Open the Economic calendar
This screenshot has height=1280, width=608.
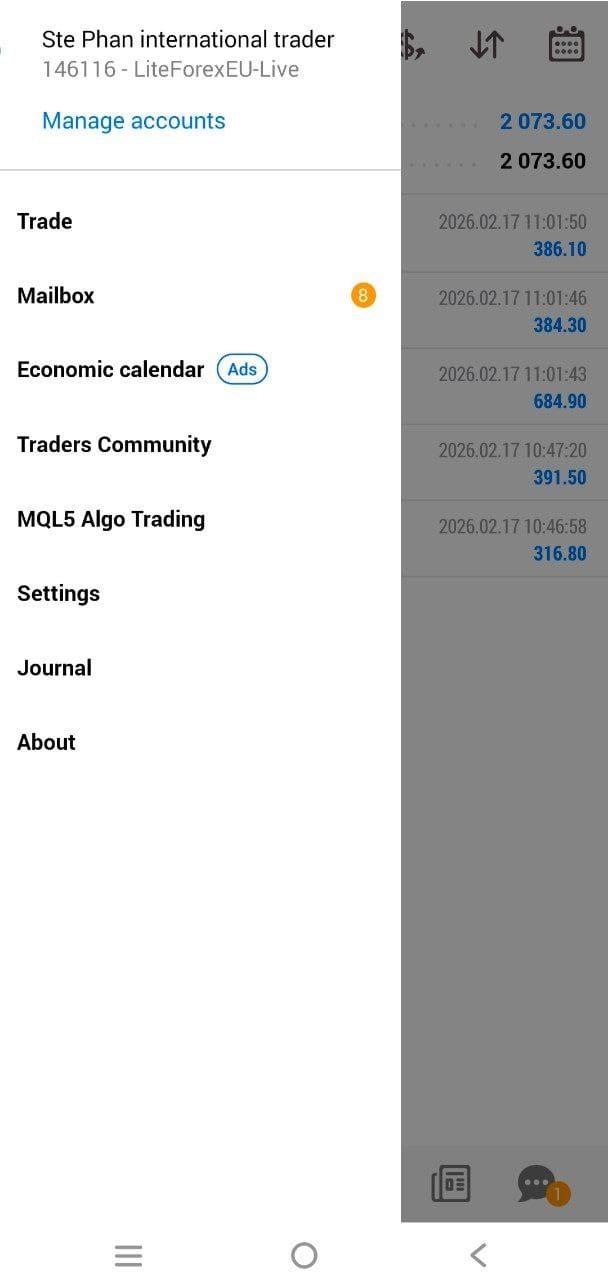click(110, 369)
